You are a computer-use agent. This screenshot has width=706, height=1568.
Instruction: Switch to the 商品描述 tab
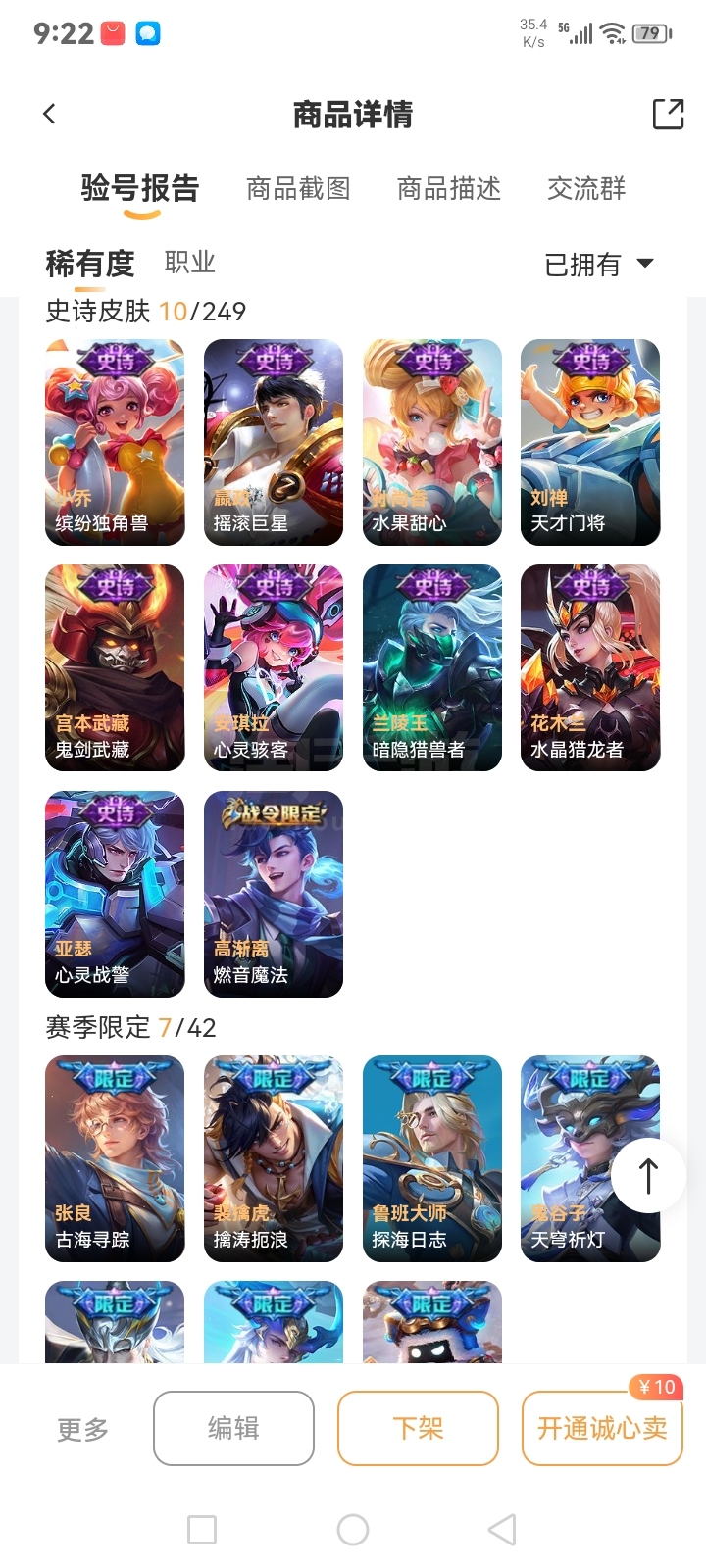(x=449, y=188)
